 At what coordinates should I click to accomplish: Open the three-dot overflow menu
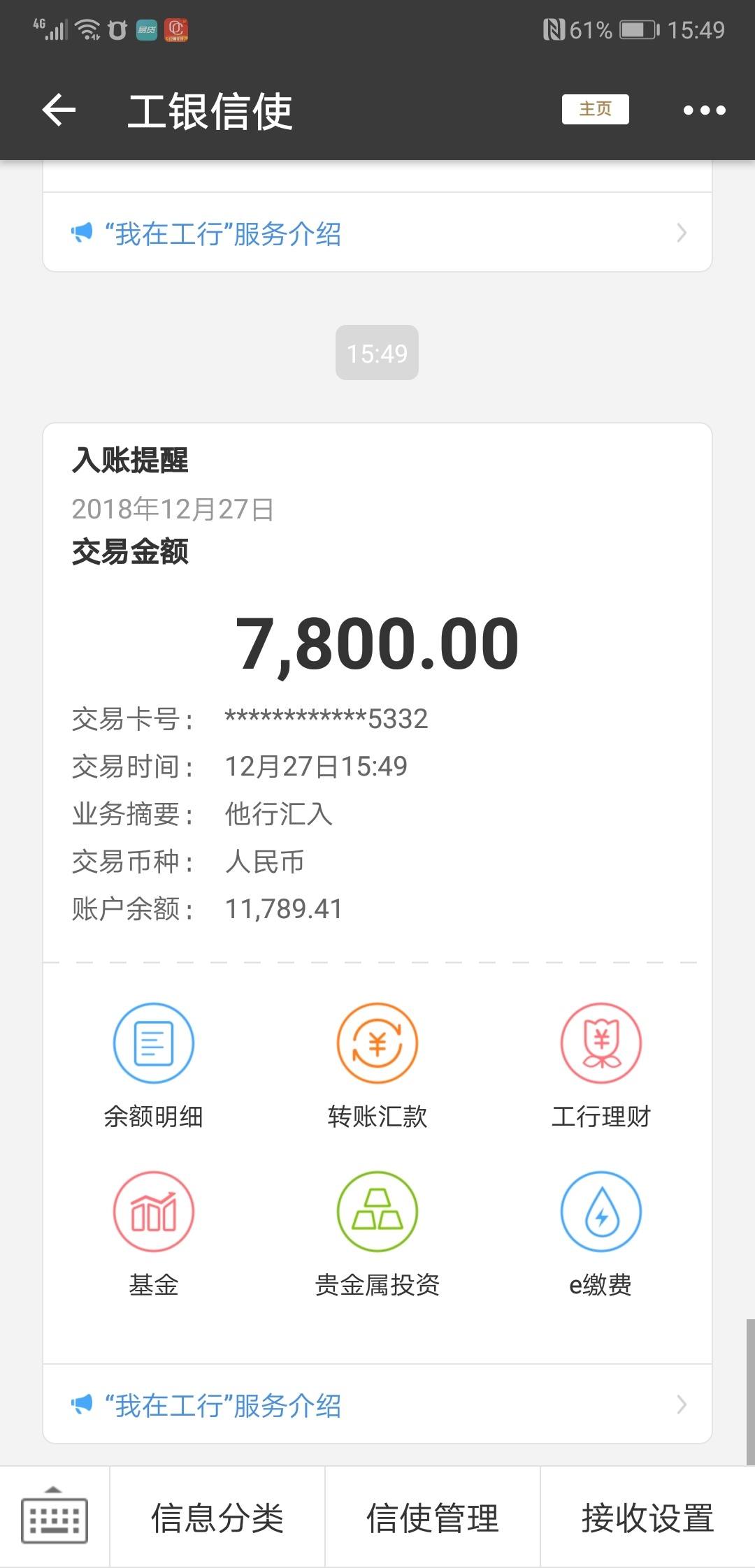(x=704, y=110)
